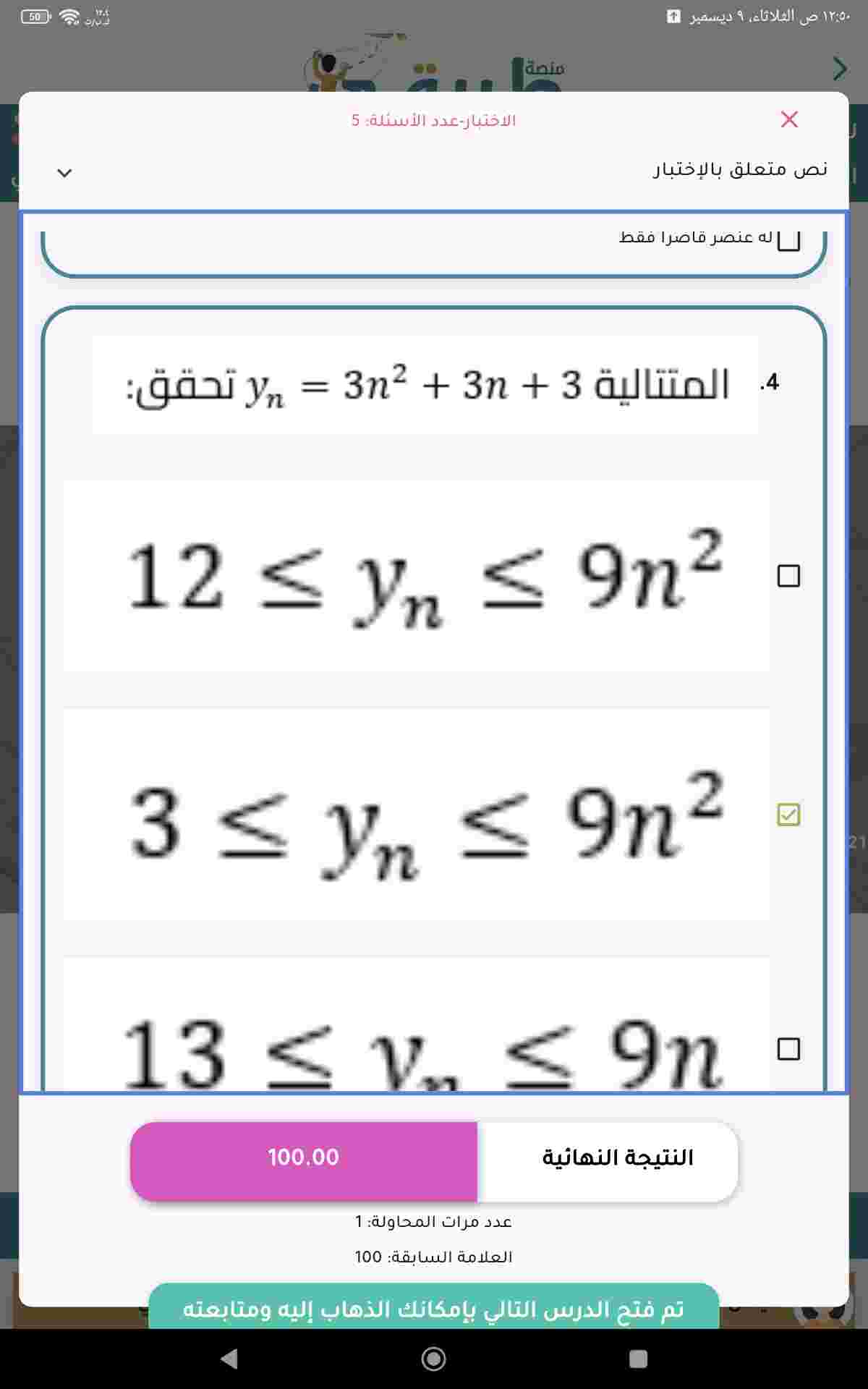Uncheck the answer 3 ≤ yn ≤ 9n²
Screen dimensions: 868x1389
coord(788,815)
